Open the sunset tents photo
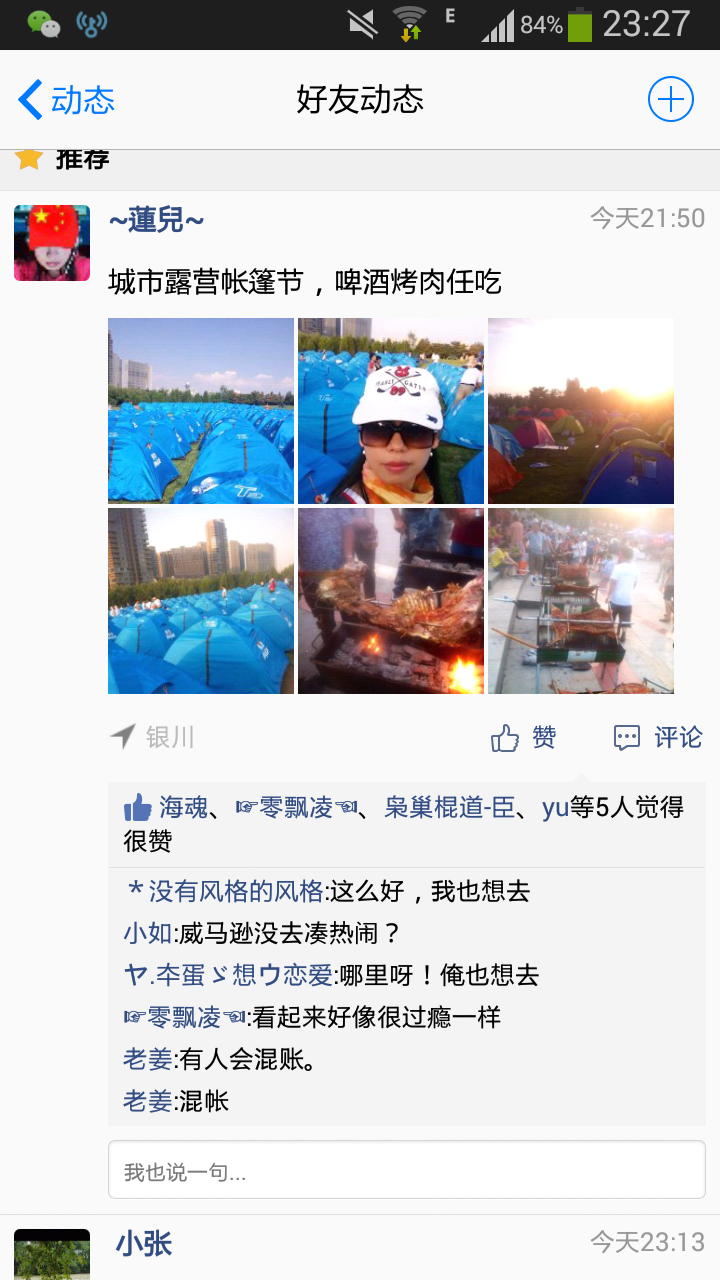This screenshot has height=1280, width=720. pyautogui.click(x=581, y=411)
